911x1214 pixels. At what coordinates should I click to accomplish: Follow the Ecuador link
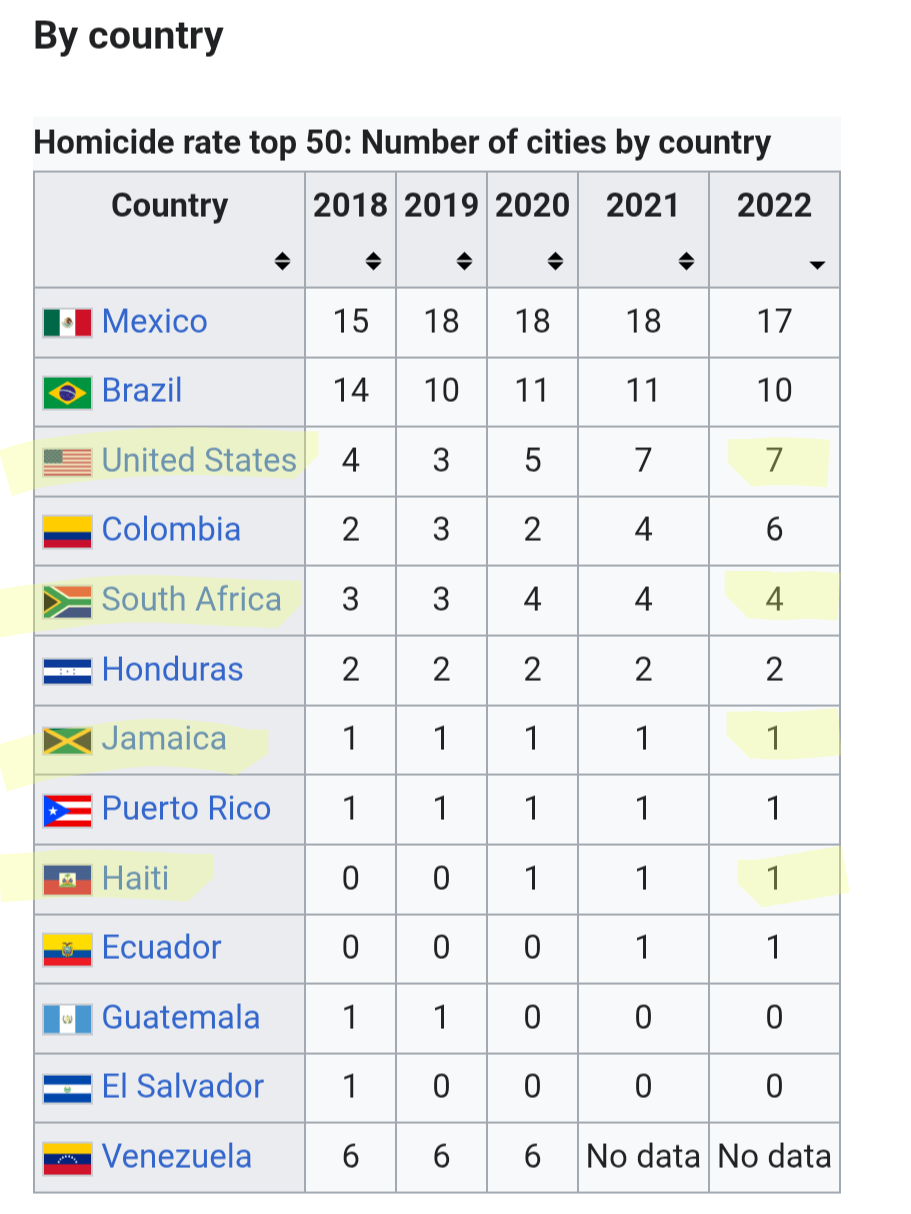[x=161, y=947]
